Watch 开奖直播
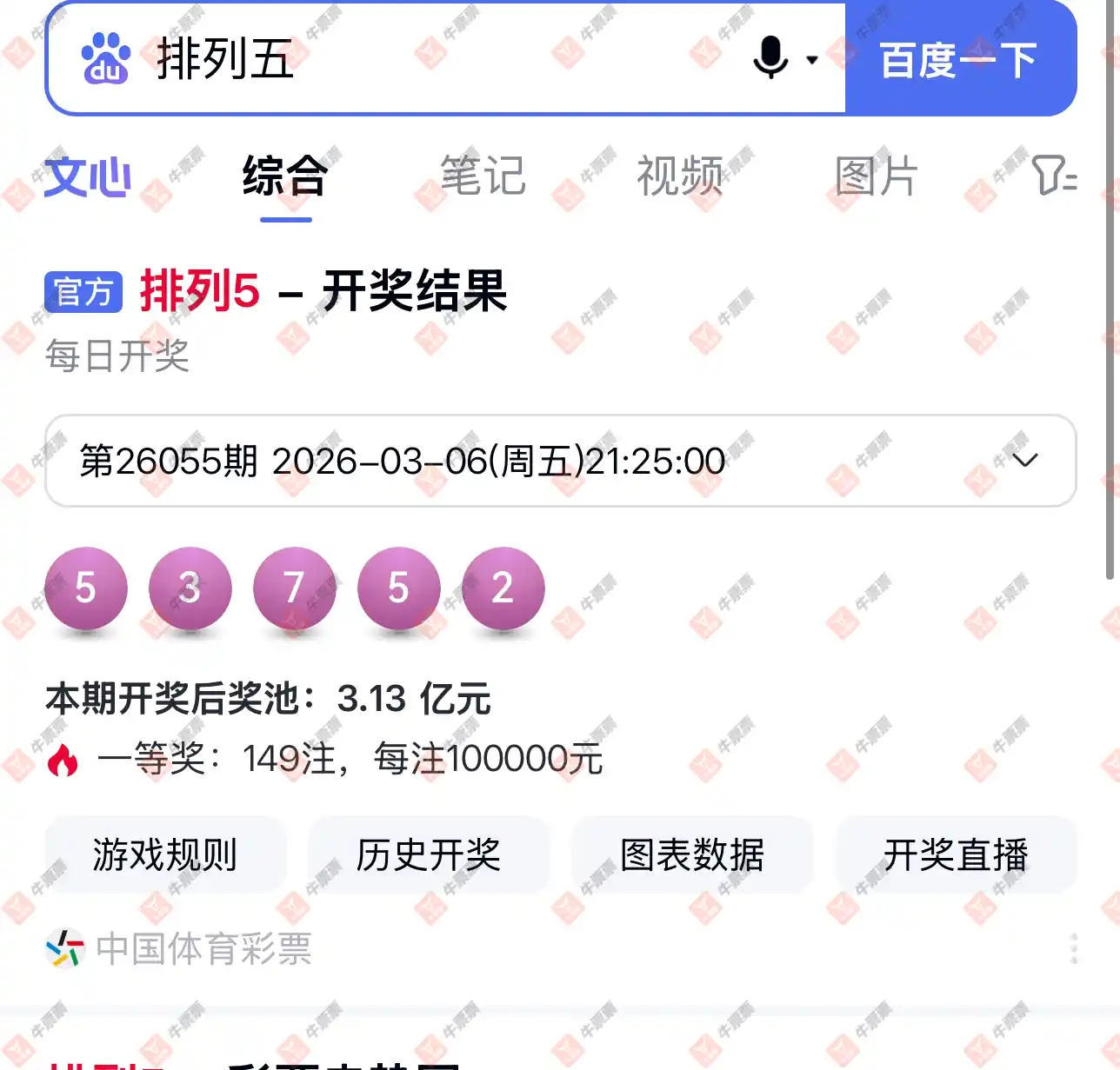Viewport: 1120px width, 1070px height. tap(956, 854)
